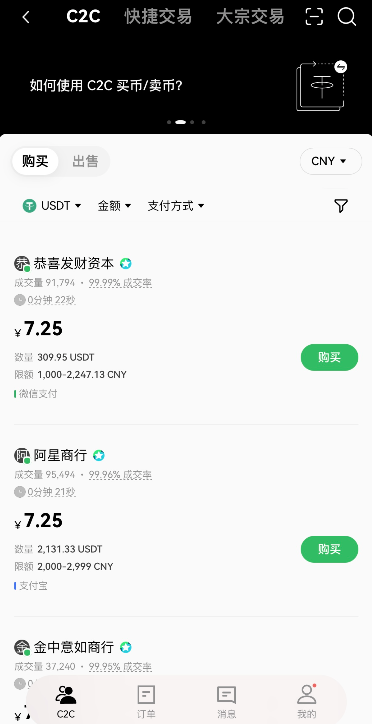
Task: Expand the USDT coin selector
Action: [x=52, y=205]
